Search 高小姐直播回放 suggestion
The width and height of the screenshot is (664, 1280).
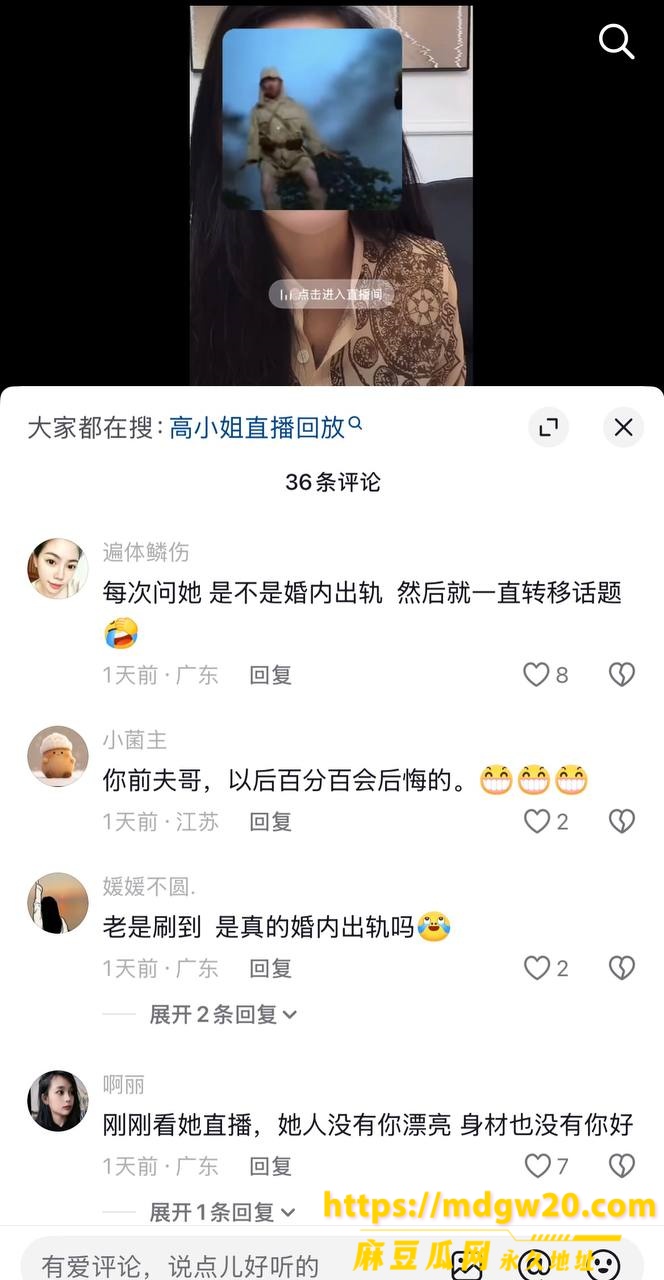point(265,427)
